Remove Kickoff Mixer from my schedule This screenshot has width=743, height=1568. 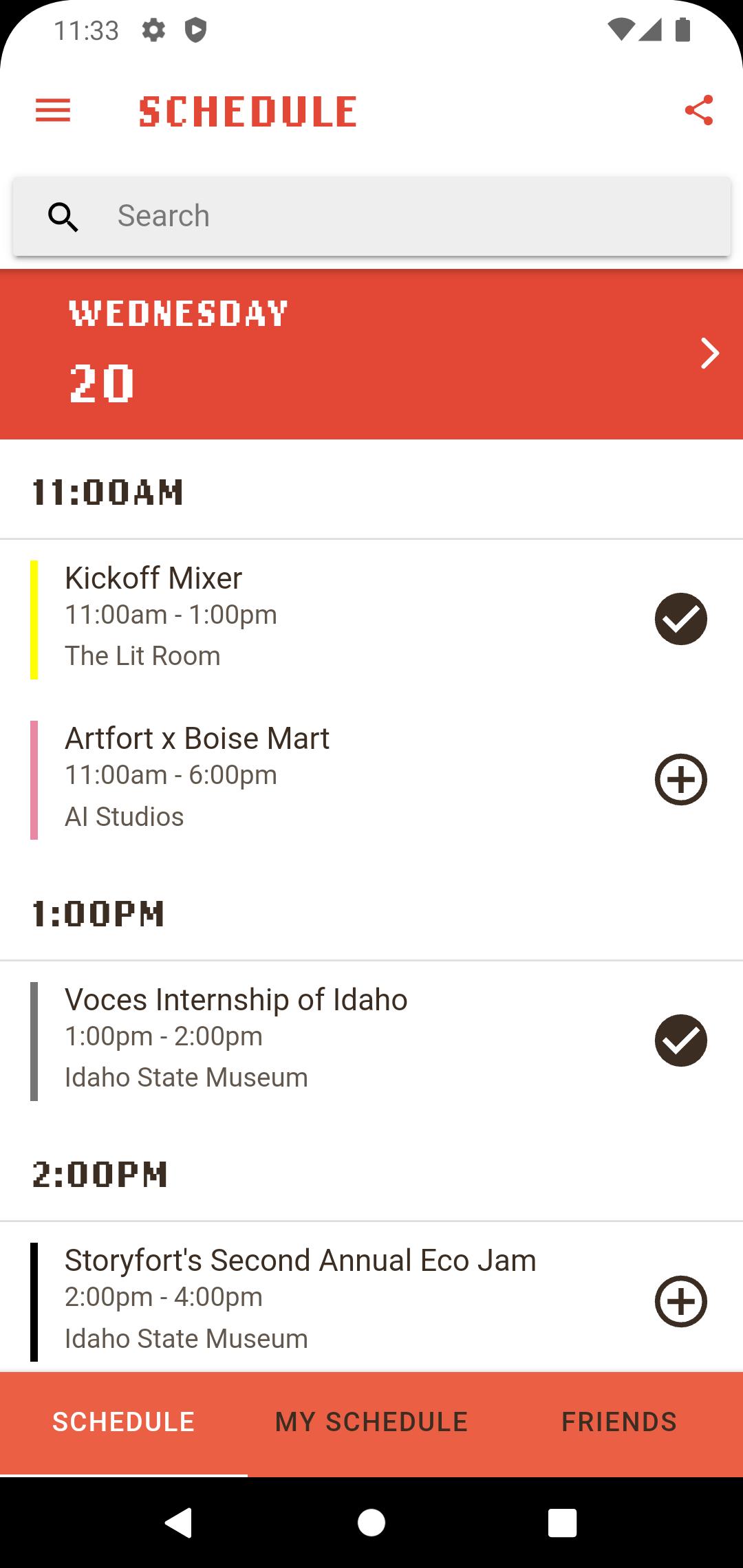coord(680,619)
